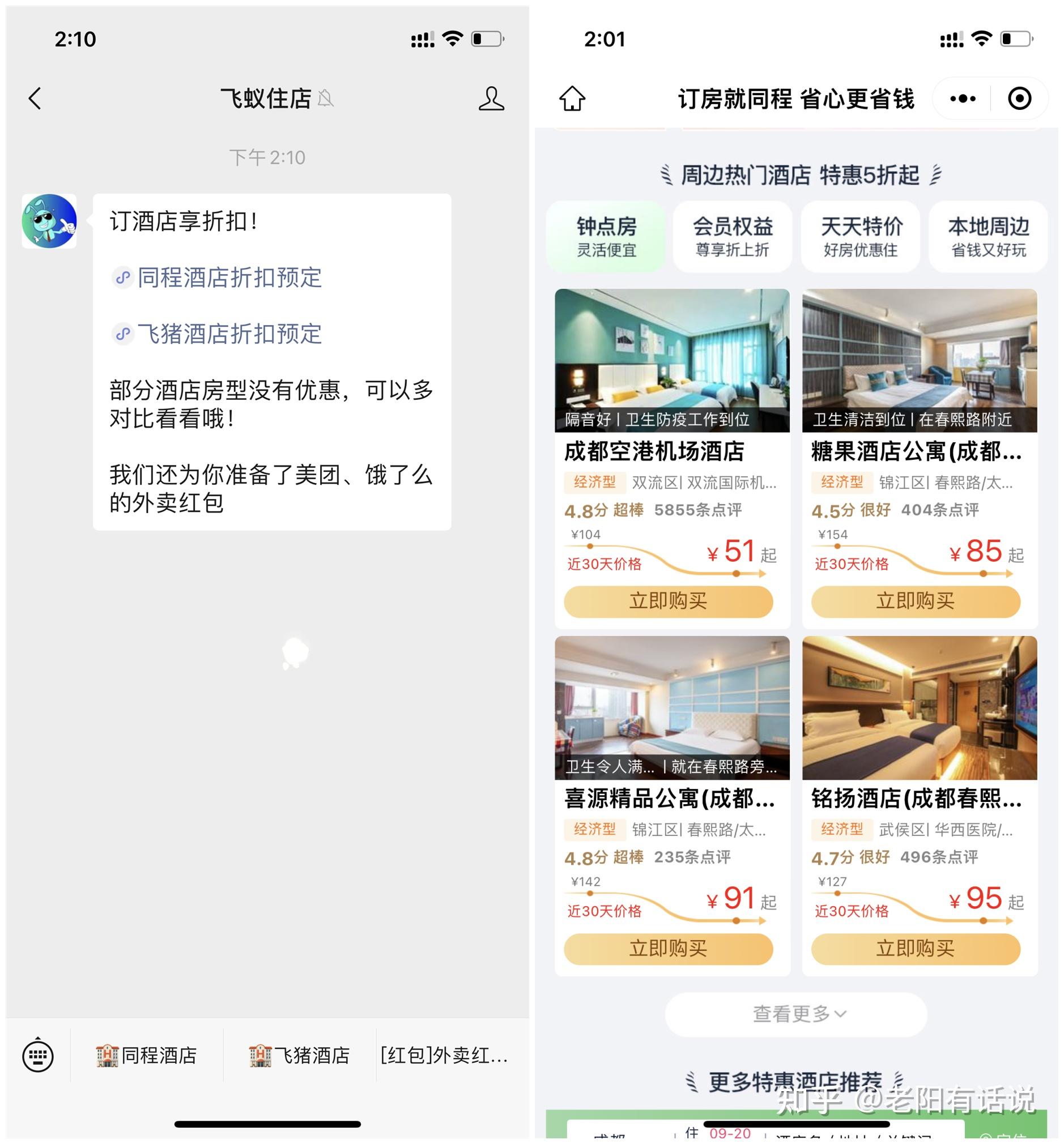Open the 飞猪酒店折扣预定 link
Viewport: 1064px width, 1144px height.
click(229, 334)
